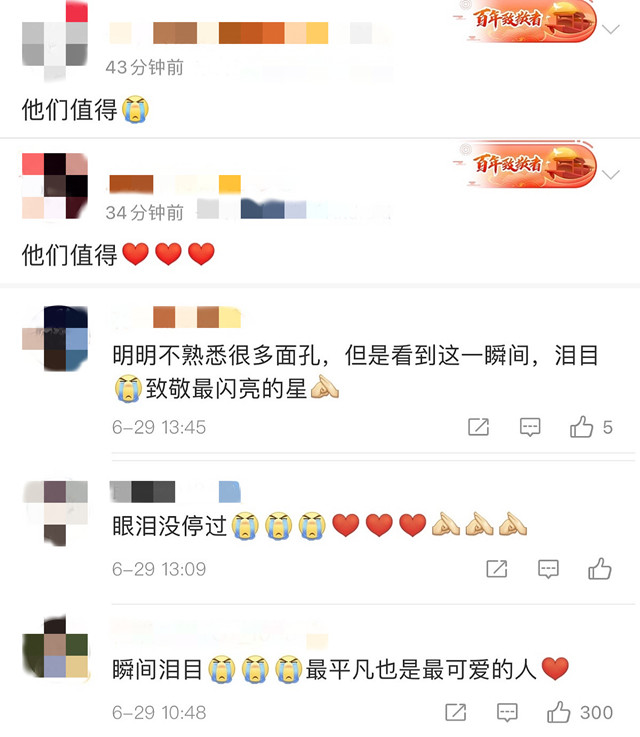Repost the comment posted 6-29 13:45
The image size is (640, 737).
tap(479, 427)
